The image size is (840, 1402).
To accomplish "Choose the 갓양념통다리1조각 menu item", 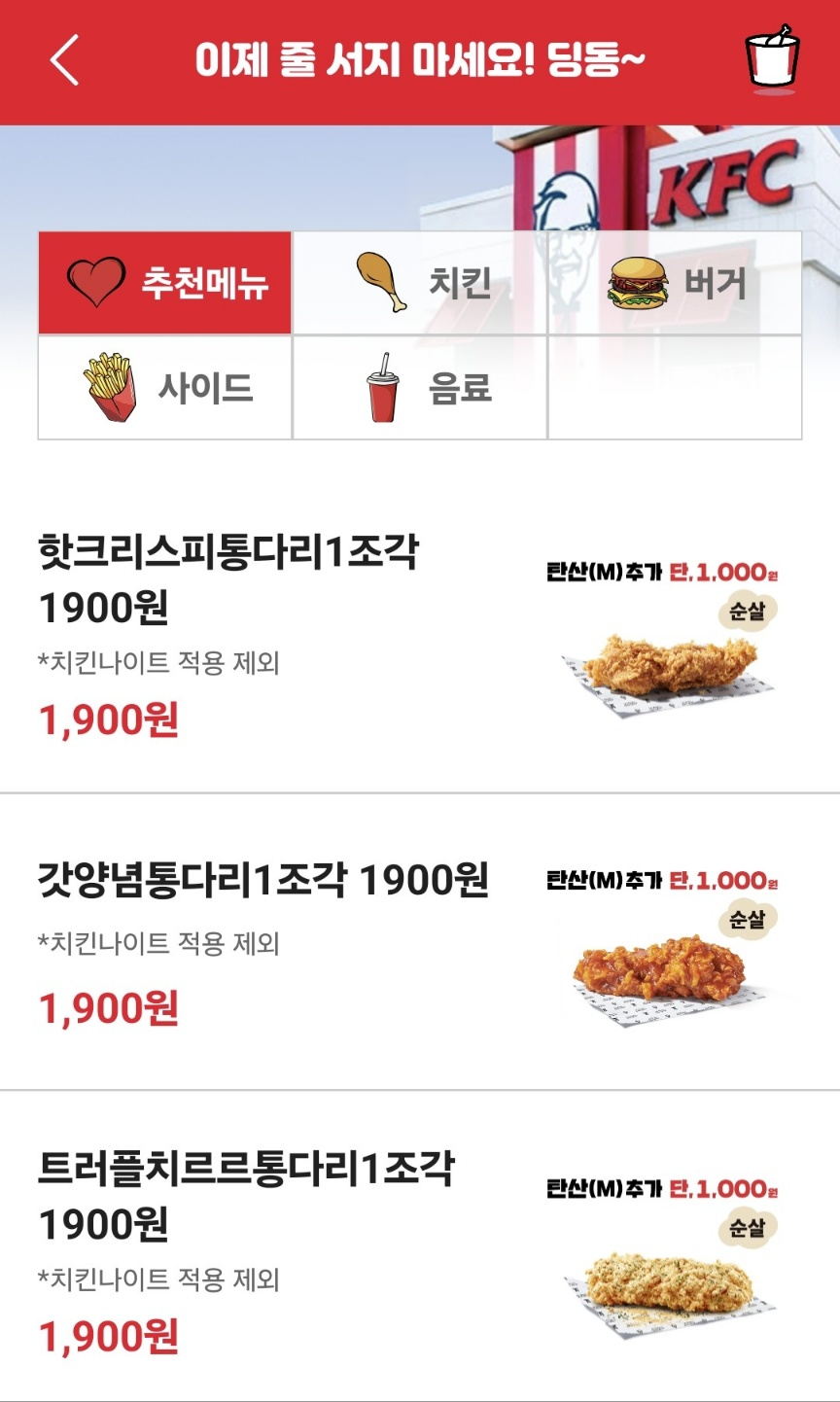I will tap(262, 881).
